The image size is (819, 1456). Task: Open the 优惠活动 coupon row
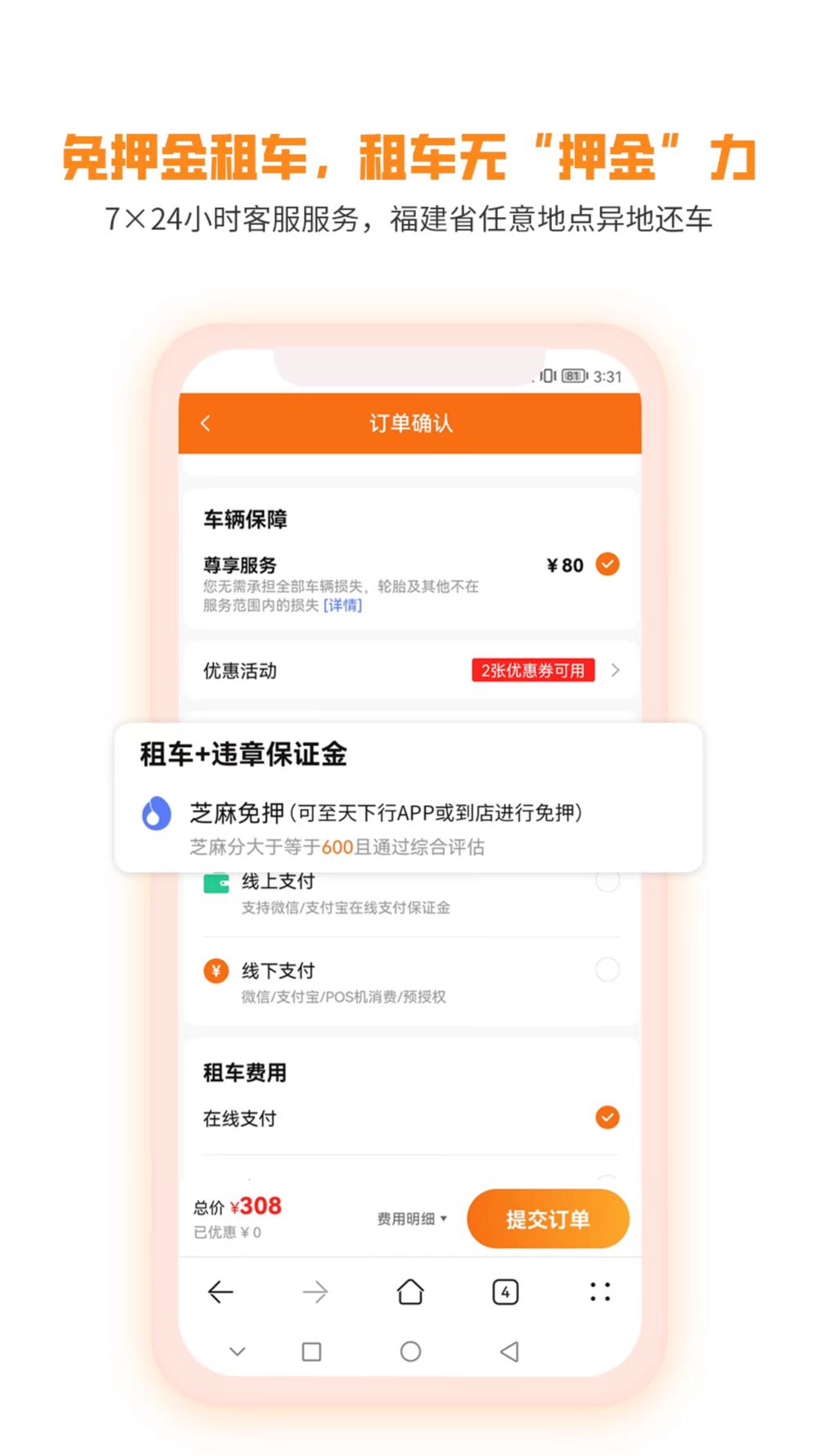click(x=238, y=670)
